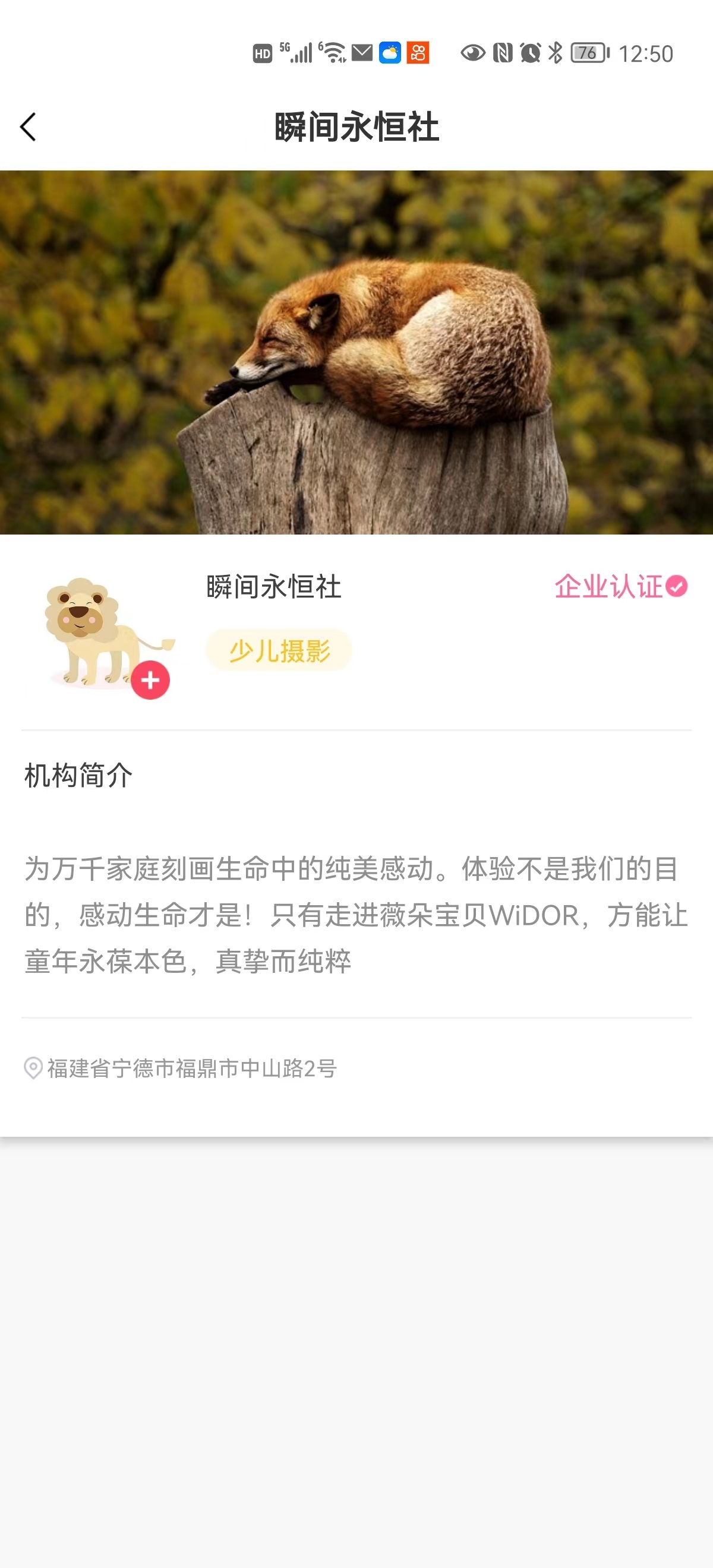Open the fox cover photo

click(x=356, y=352)
